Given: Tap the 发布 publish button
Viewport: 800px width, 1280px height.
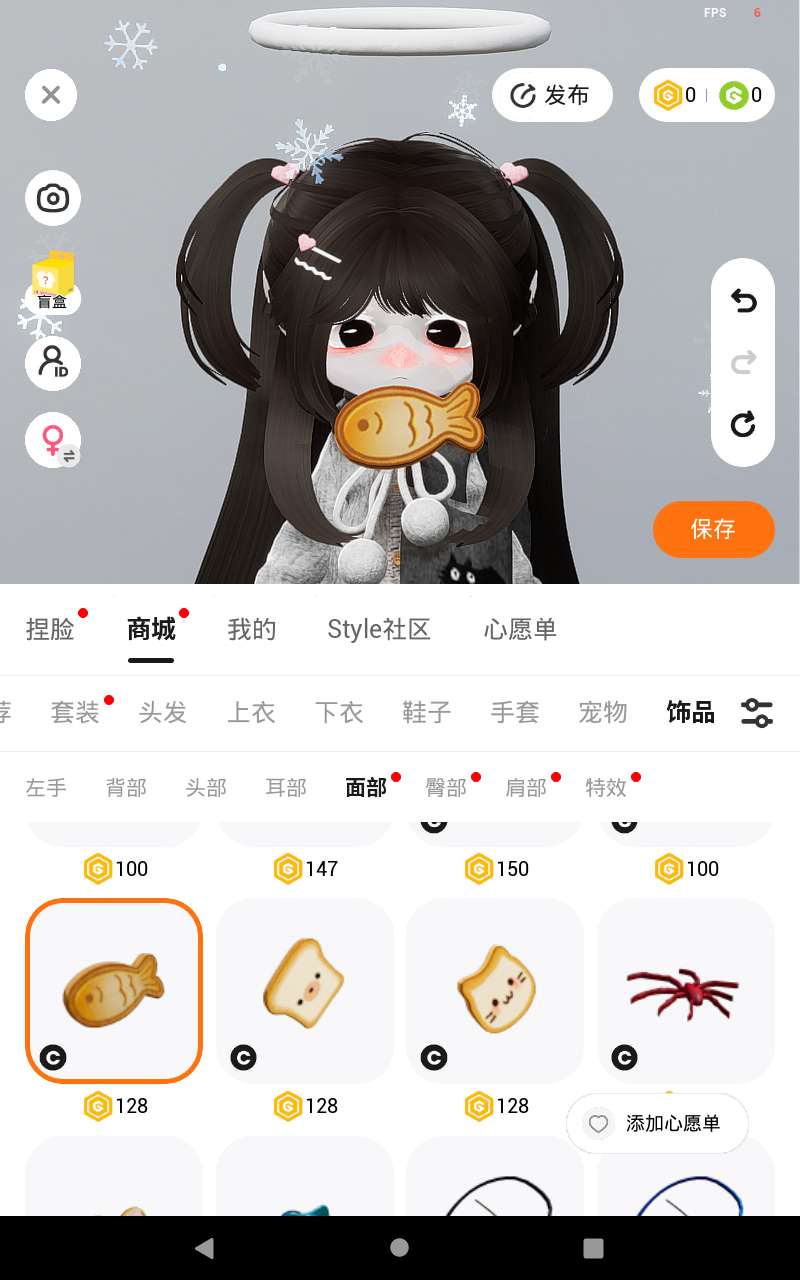Looking at the screenshot, I should pyautogui.click(x=551, y=95).
